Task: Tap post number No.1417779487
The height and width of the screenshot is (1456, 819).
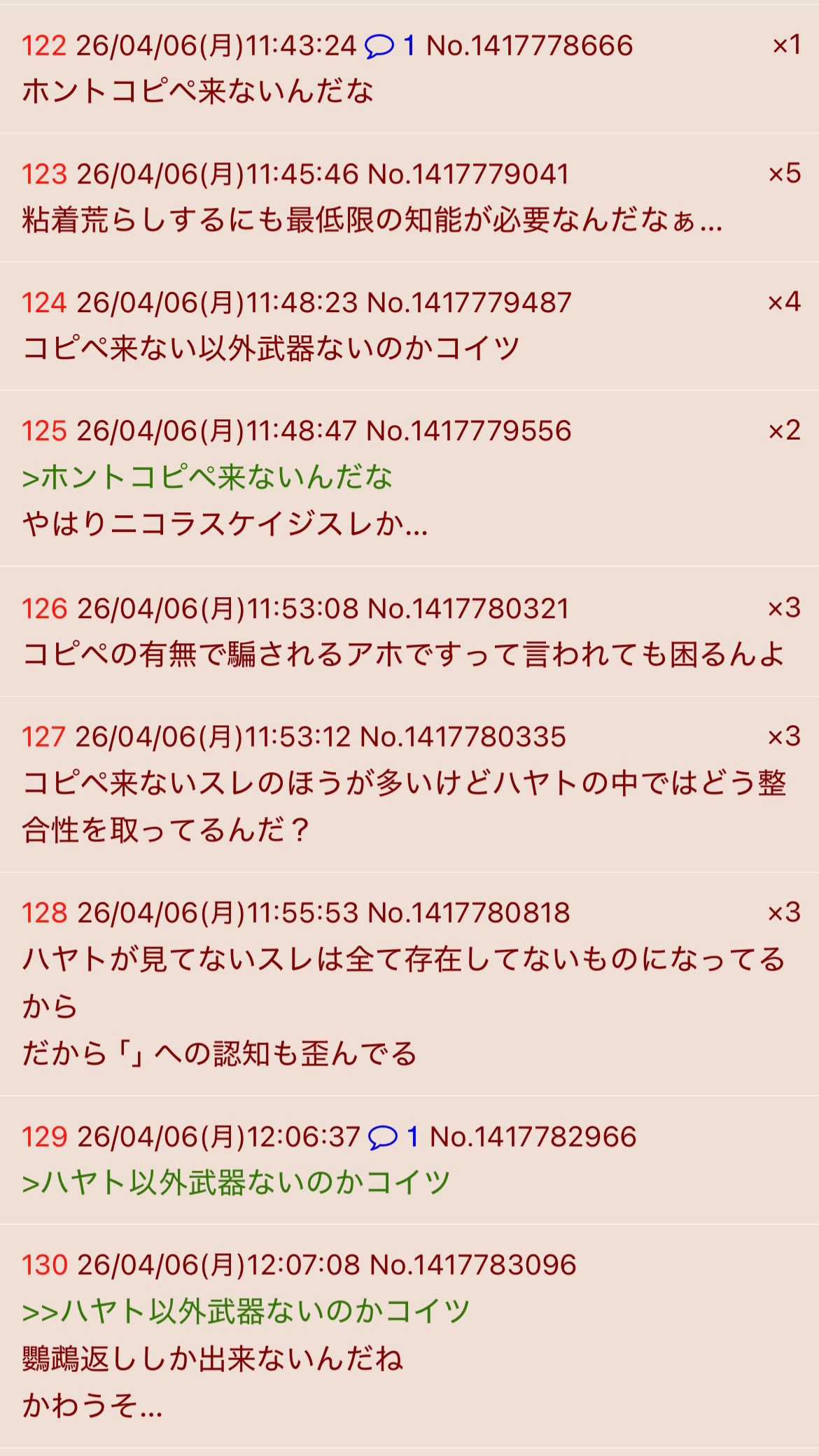Action: click(469, 303)
